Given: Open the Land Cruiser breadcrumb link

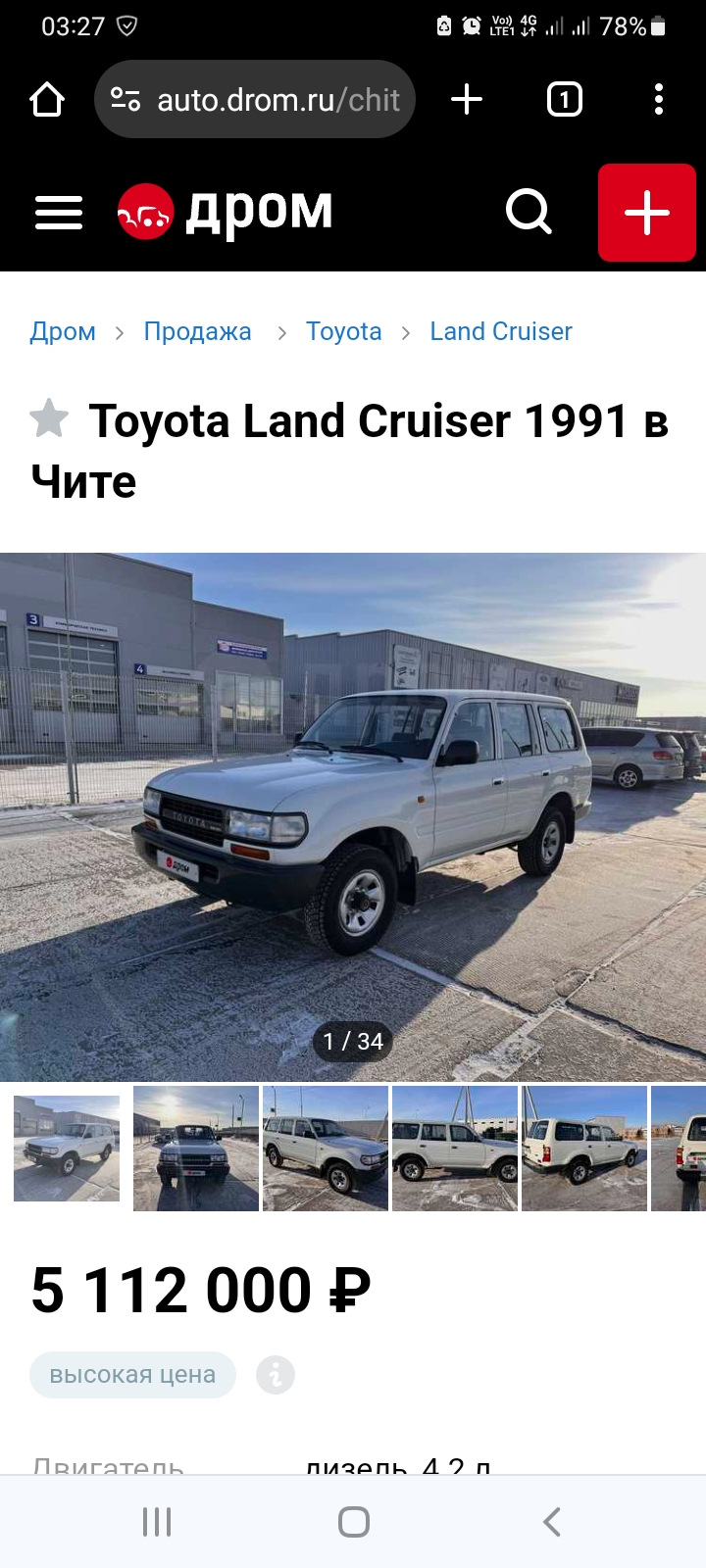Looking at the screenshot, I should (x=500, y=331).
